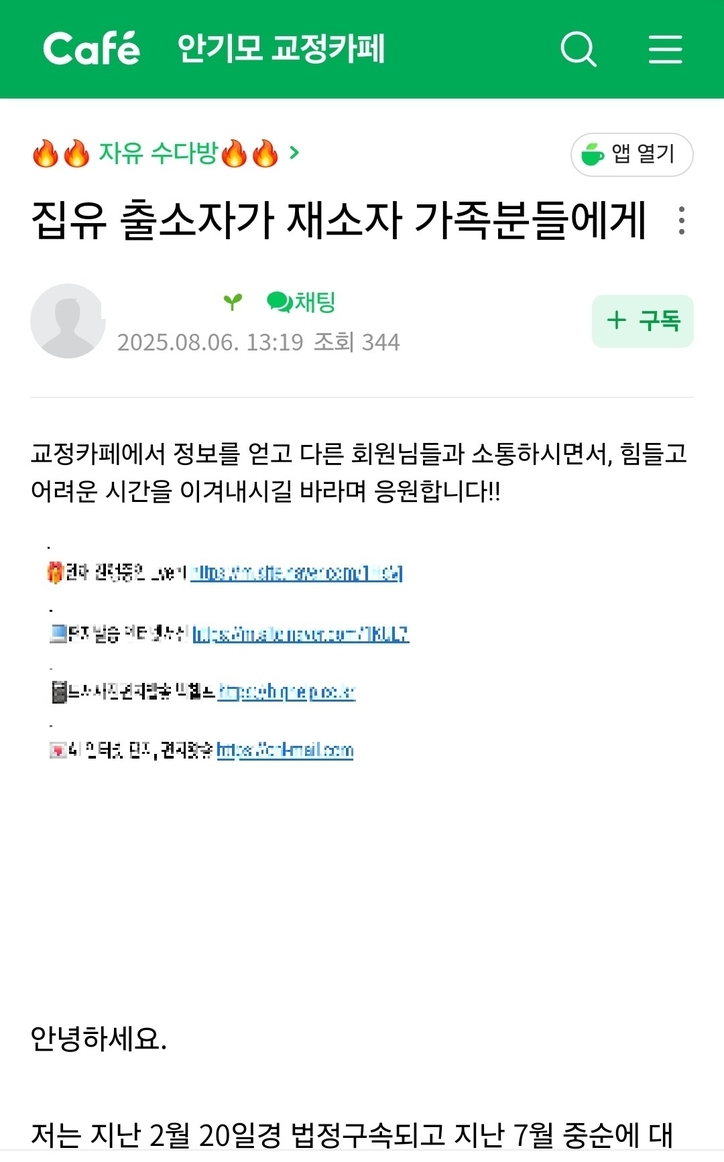Image resolution: width=724 pixels, height=1162 pixels.
Task: Open the third blurred link in the list
Action: (x=286, y=692)
